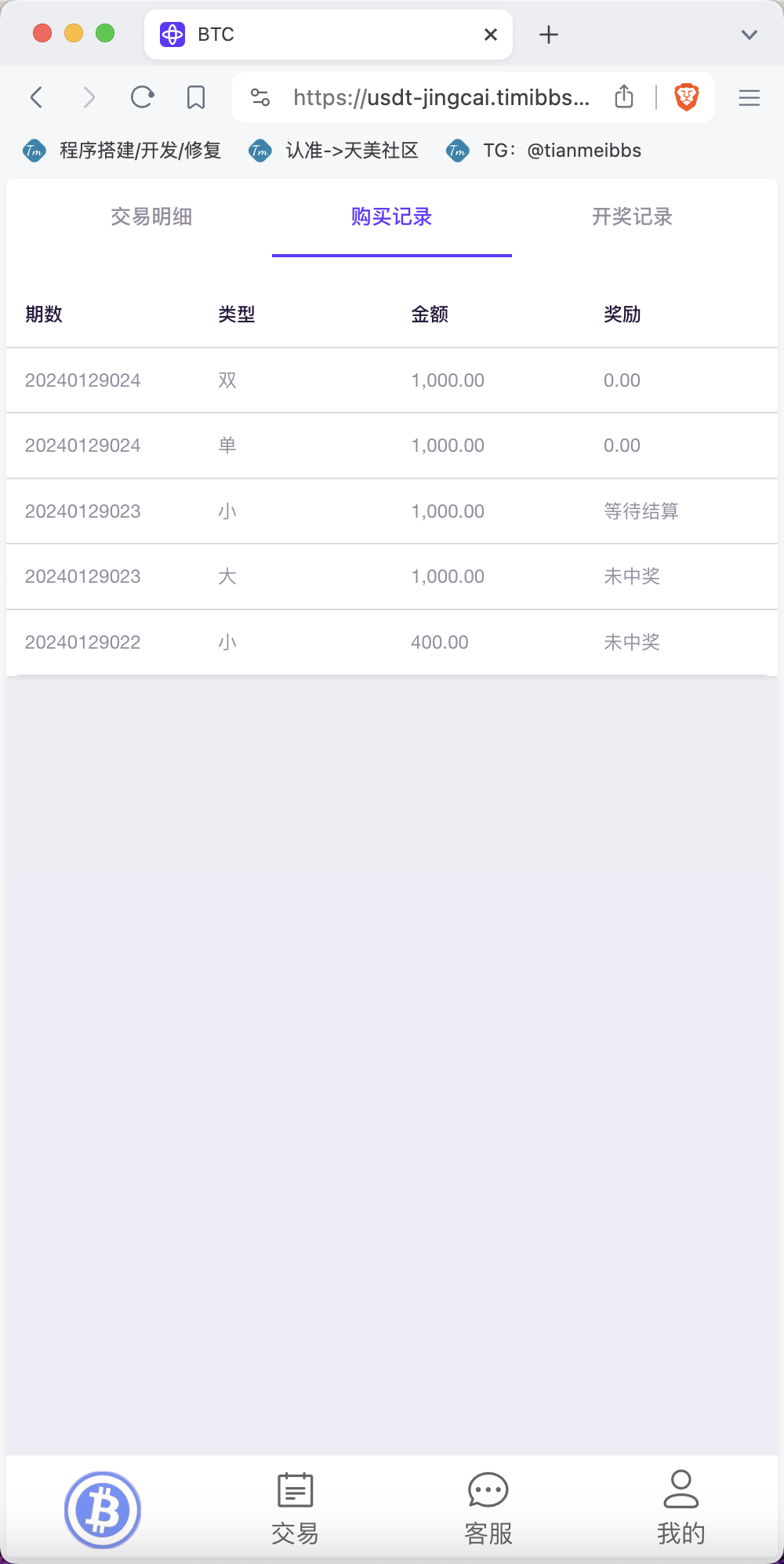Go to the 交易 section
The height and width of the screenshot is (1564, 784).
296,1509
